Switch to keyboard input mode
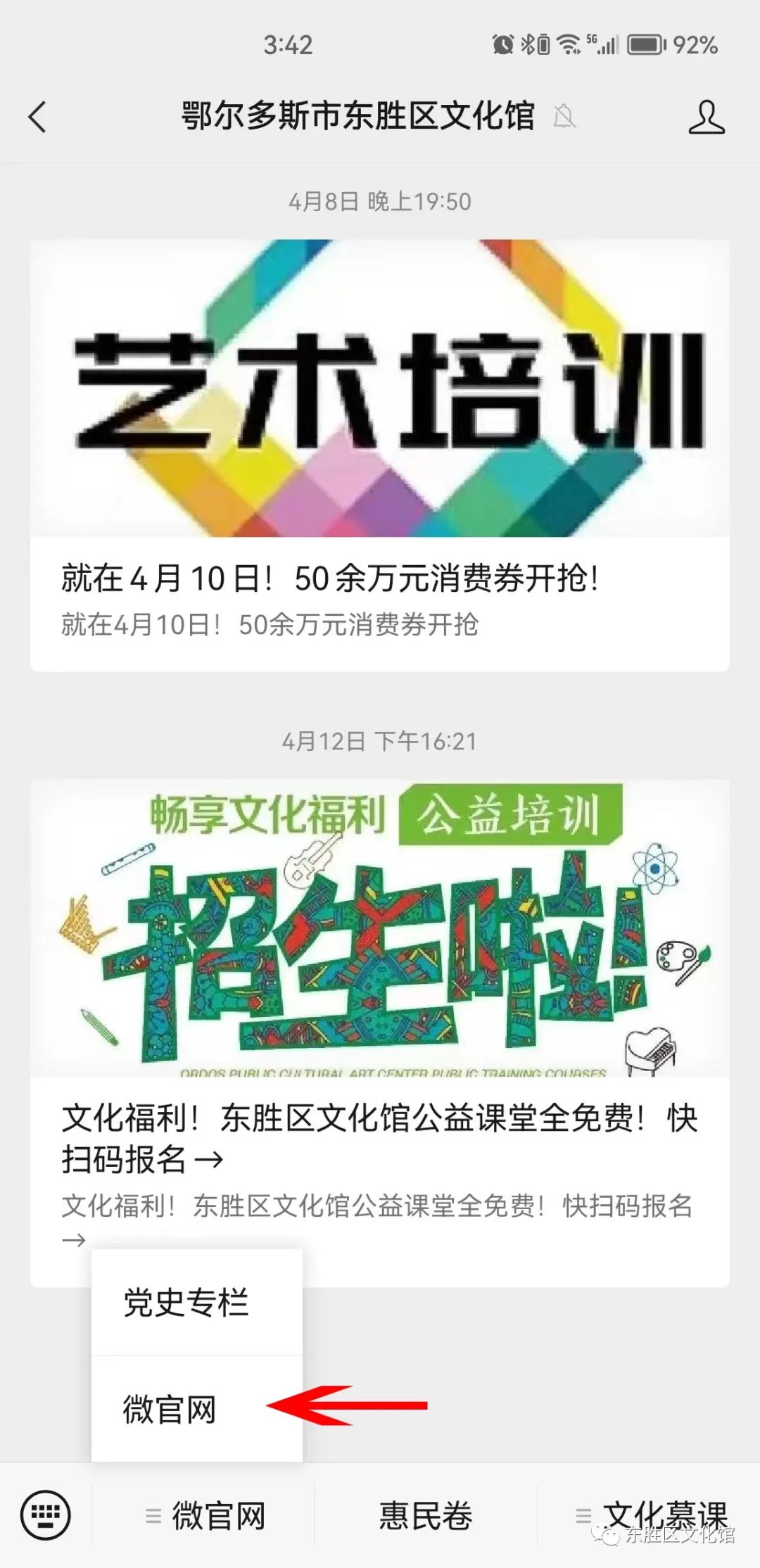Viewport: 760px width, 1568px height. (46, 1515)
